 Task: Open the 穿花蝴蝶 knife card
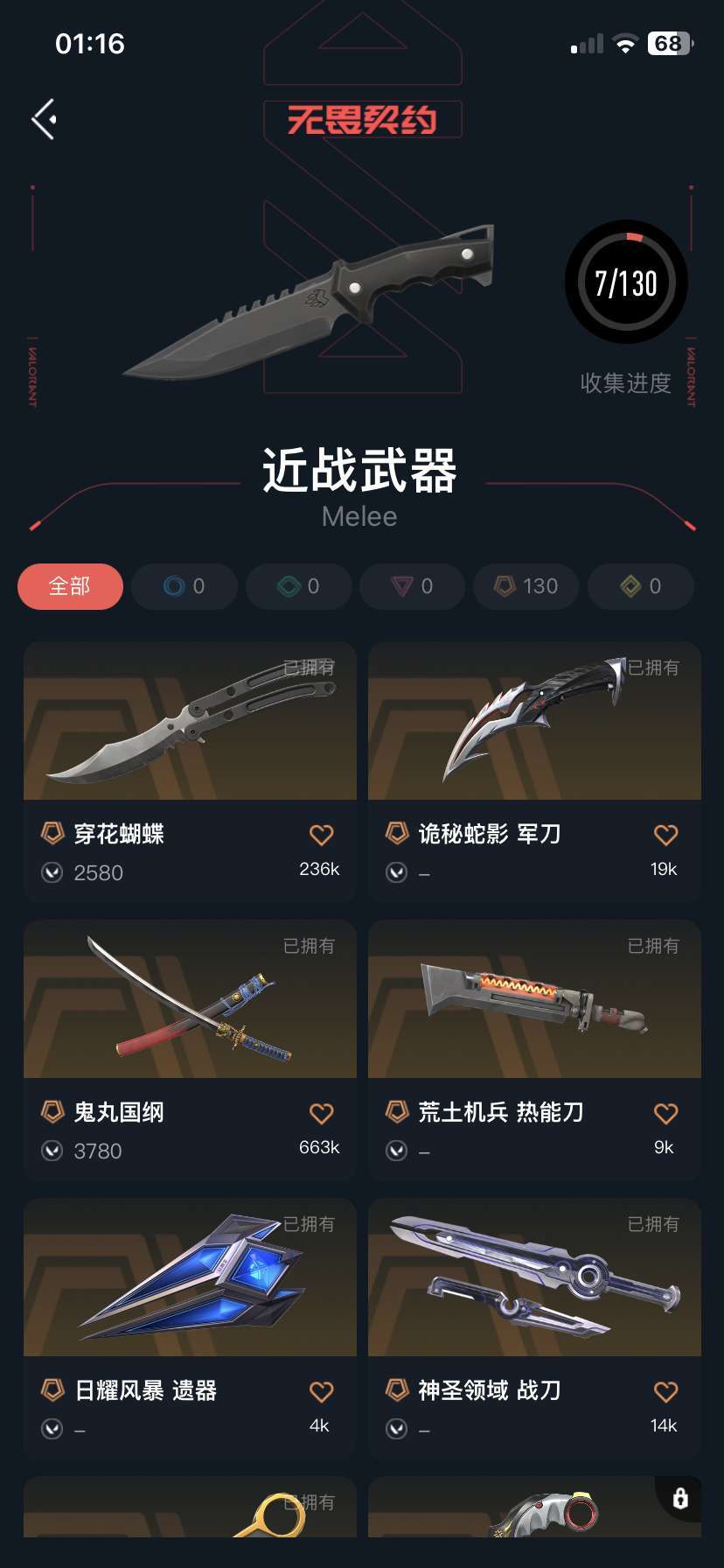pyautogui.click(x=190, y=772)
